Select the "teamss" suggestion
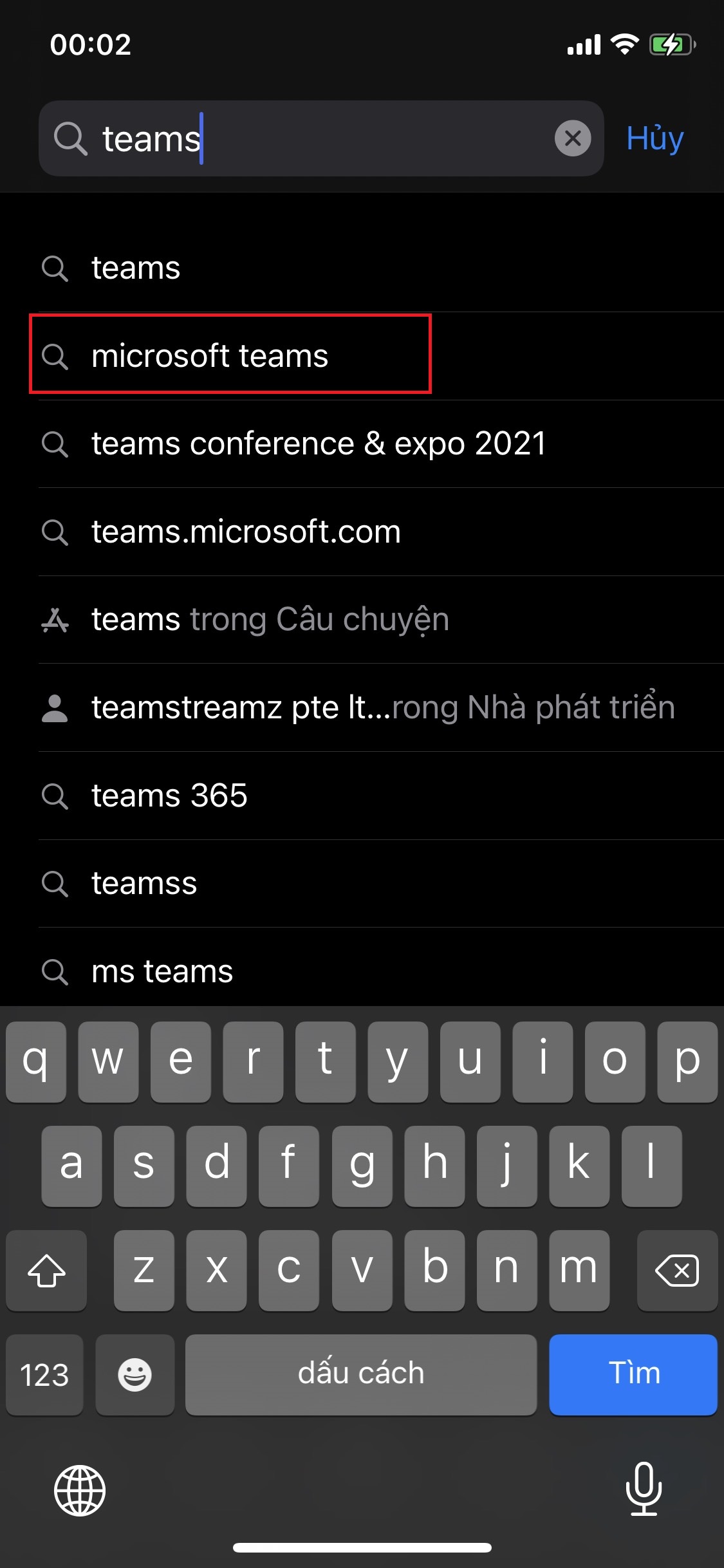This screenshot has width=724, height=1568. click(144, 883)
